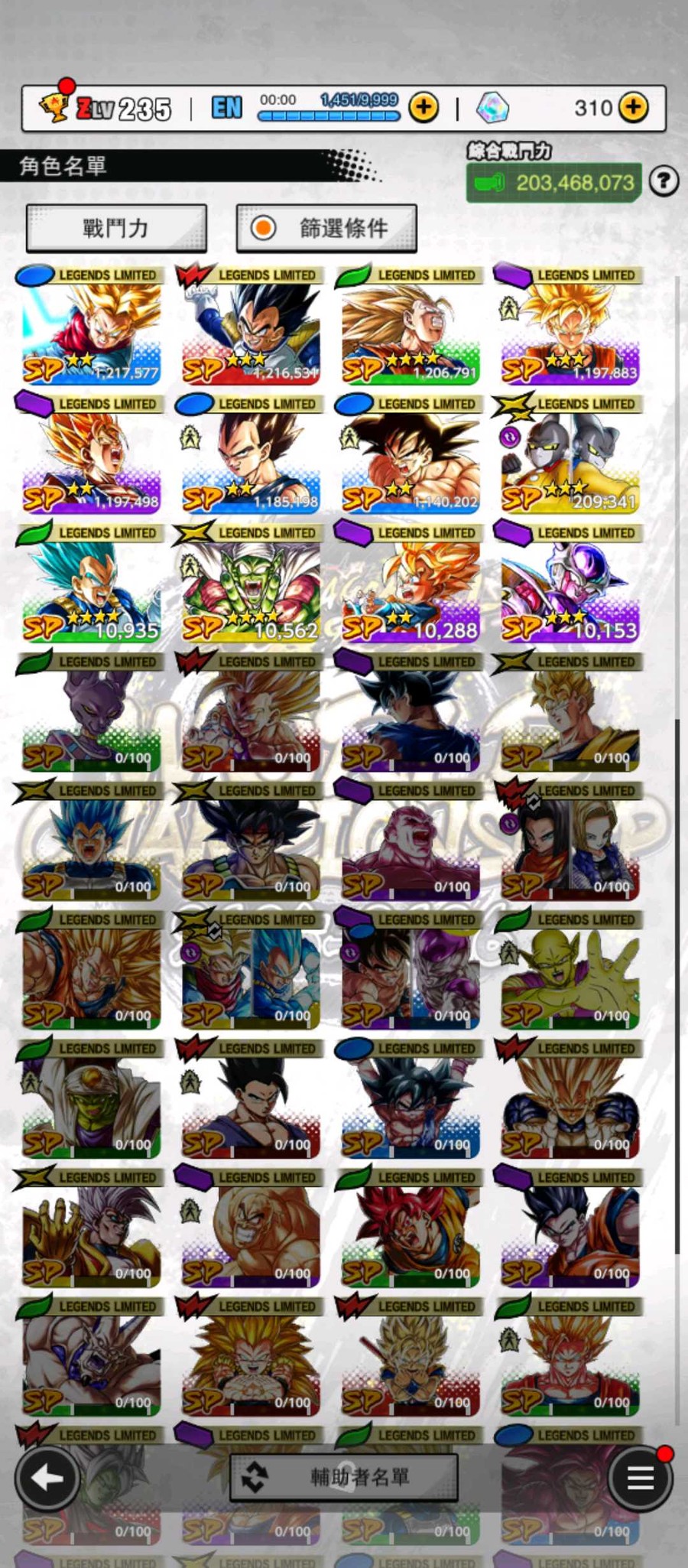This screenshot has height=1568, width=688.
Task: Go back with the arrow button
Action: click(x=47, y=1479)
